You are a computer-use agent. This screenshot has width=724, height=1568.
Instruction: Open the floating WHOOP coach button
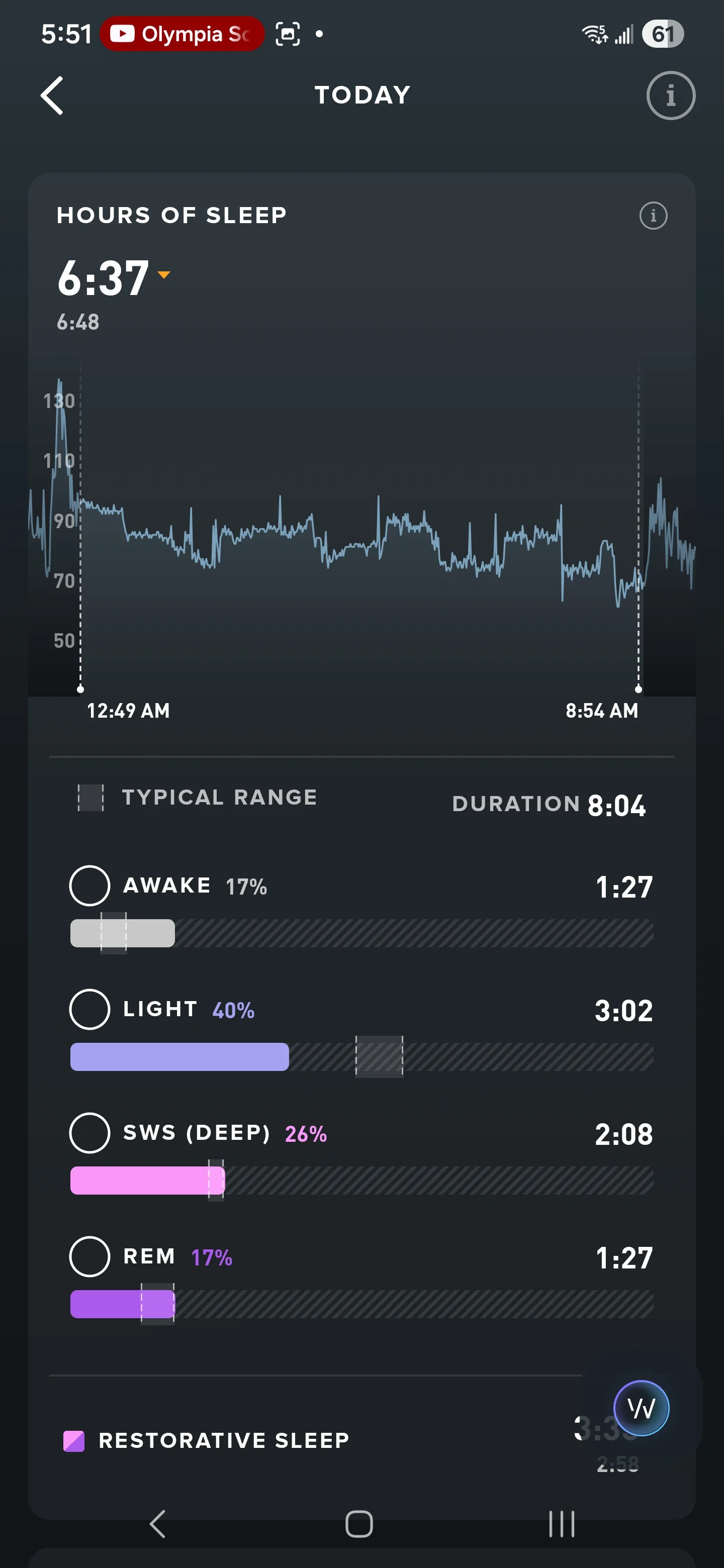pyautogui.click(x=641, y=1408)
